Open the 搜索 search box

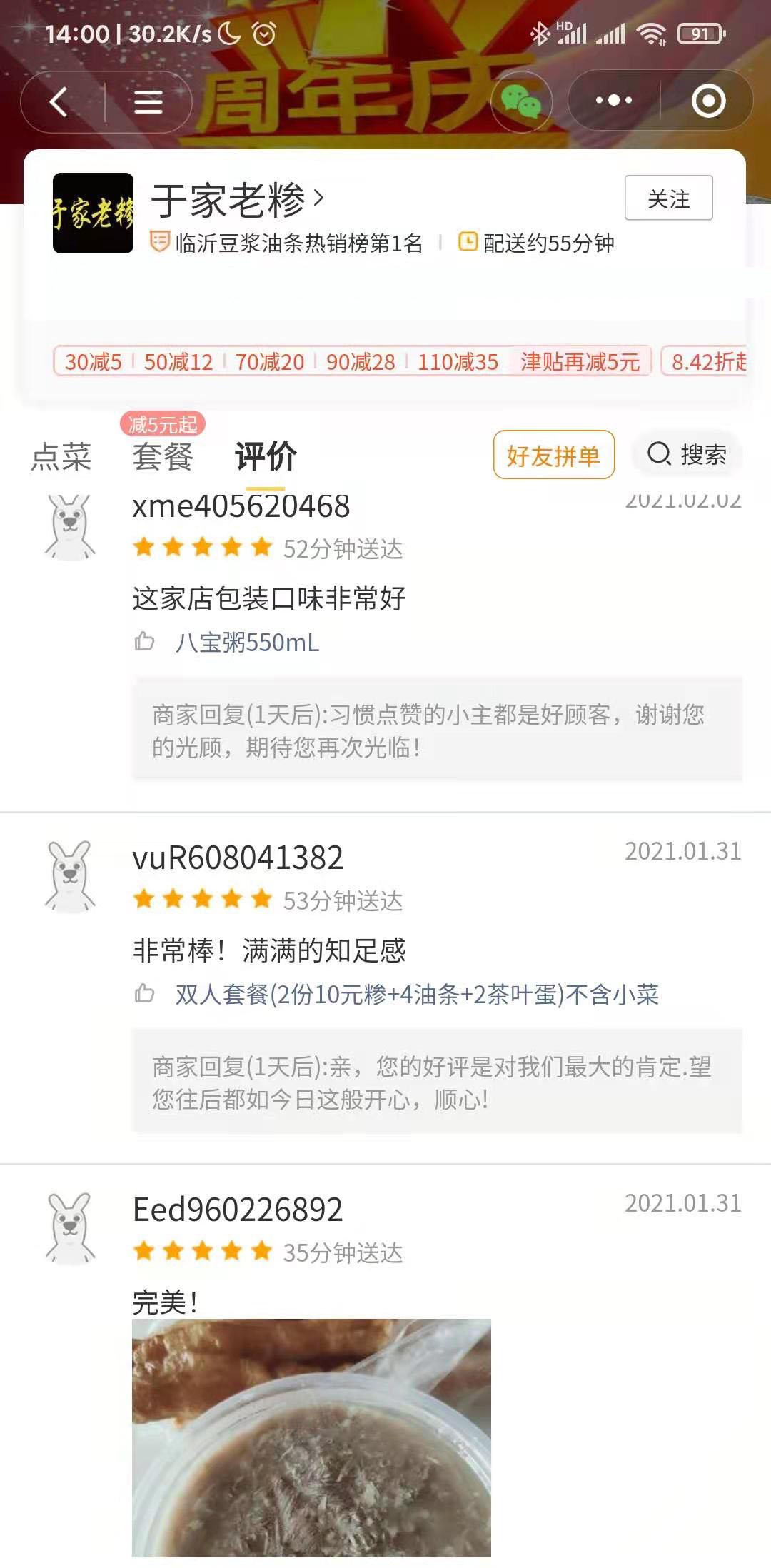coord(687,454)
